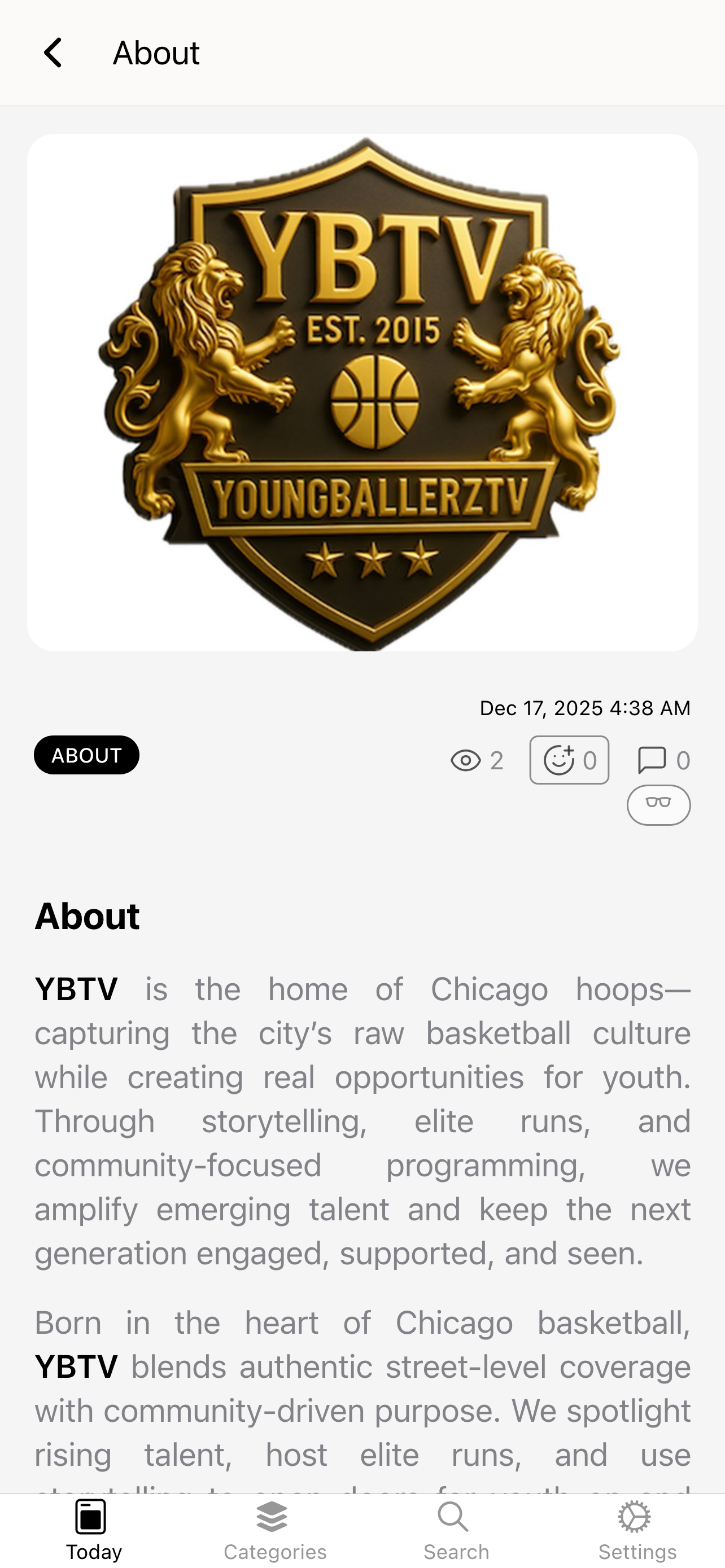
Task: Enable reader mode with the glasses button
Action: [658, 805]
